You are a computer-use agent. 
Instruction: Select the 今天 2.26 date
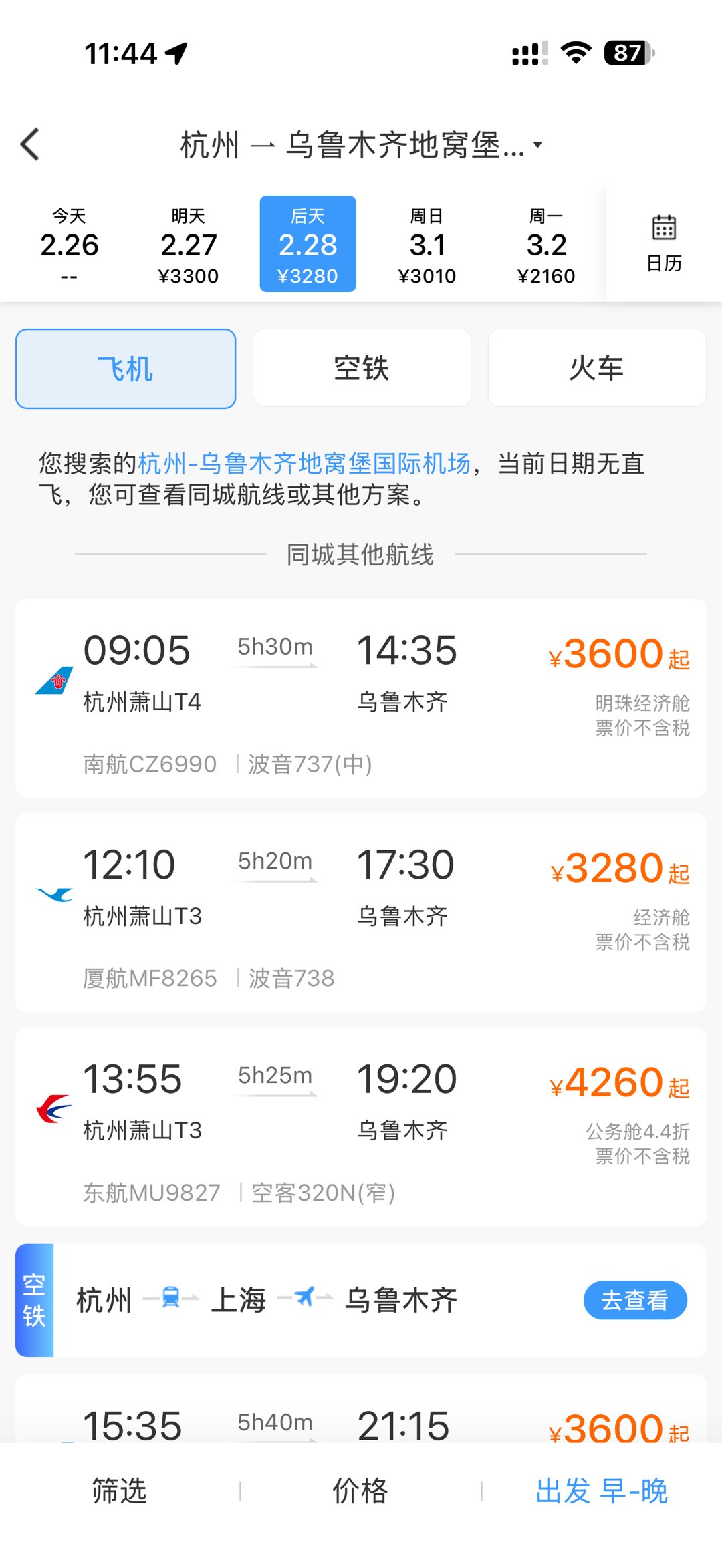[69, 245]
